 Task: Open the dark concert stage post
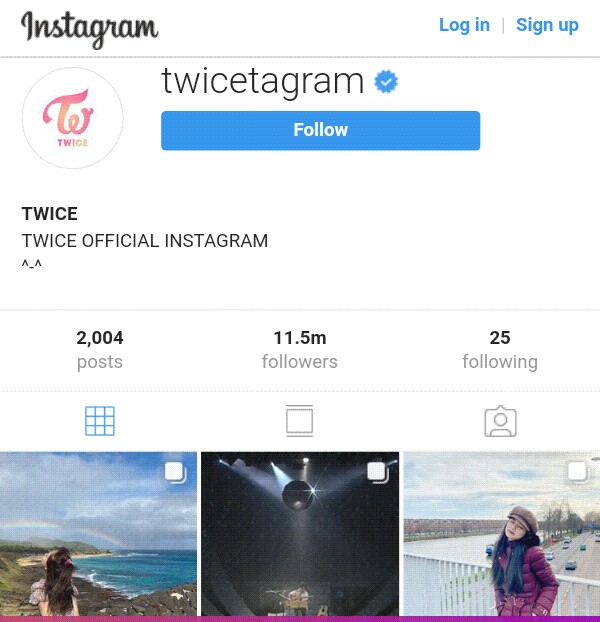coord(300,535)
